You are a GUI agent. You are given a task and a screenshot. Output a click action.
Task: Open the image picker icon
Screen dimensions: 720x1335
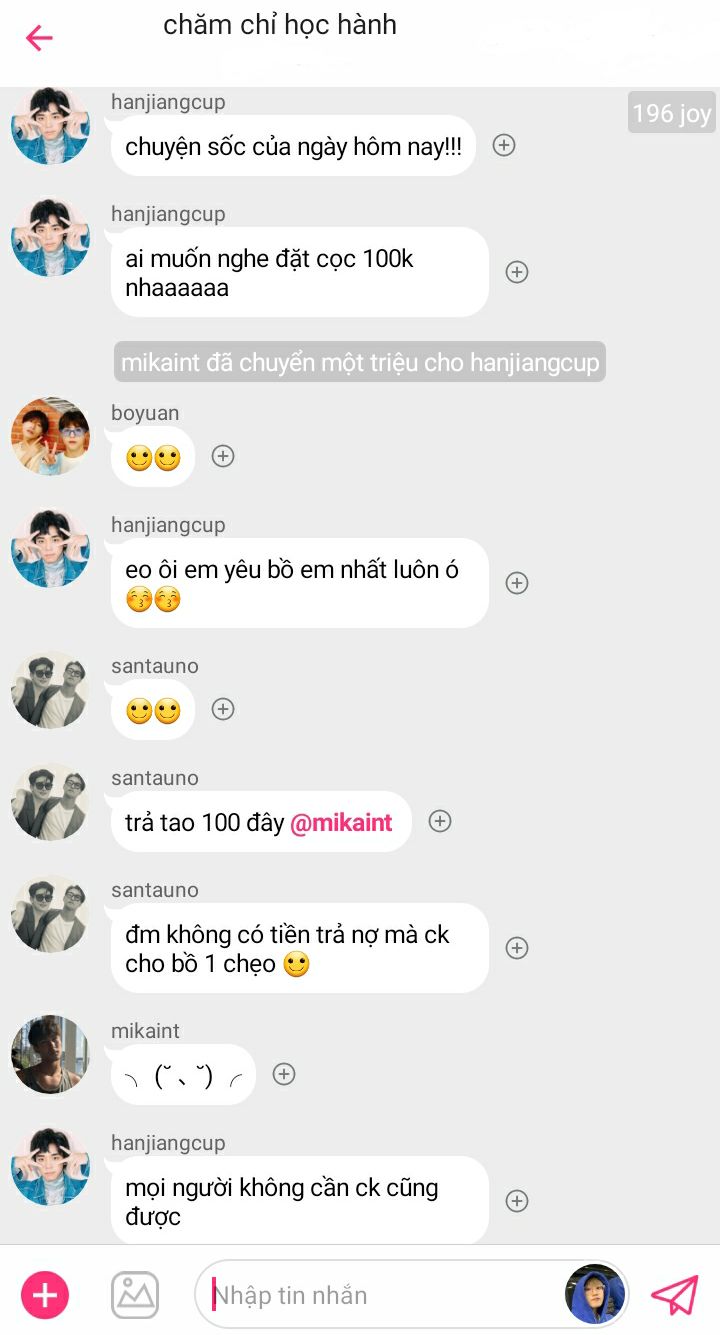pos(135,1295)
